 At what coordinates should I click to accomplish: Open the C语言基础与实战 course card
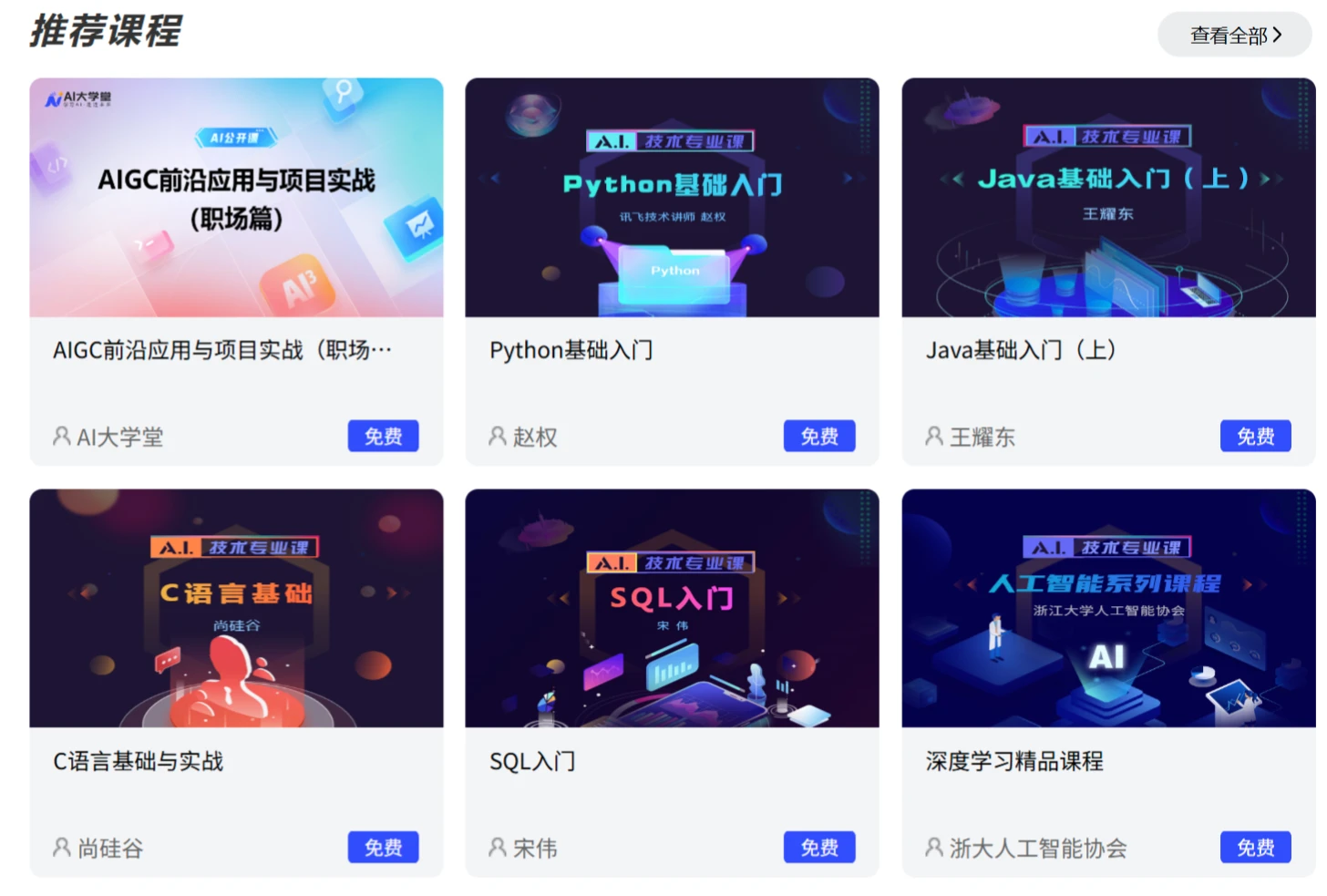tap(236, 608)
